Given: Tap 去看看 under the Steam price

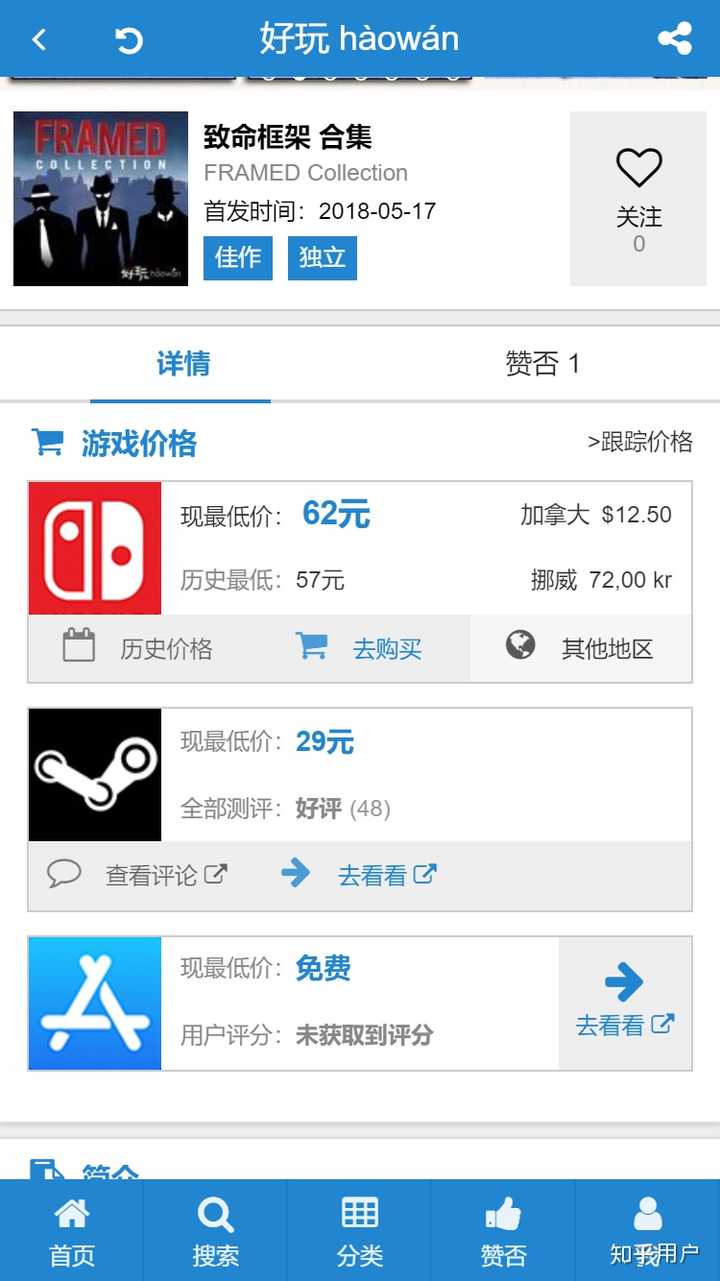Looking at the screenshot, I should tap(359, 875).
